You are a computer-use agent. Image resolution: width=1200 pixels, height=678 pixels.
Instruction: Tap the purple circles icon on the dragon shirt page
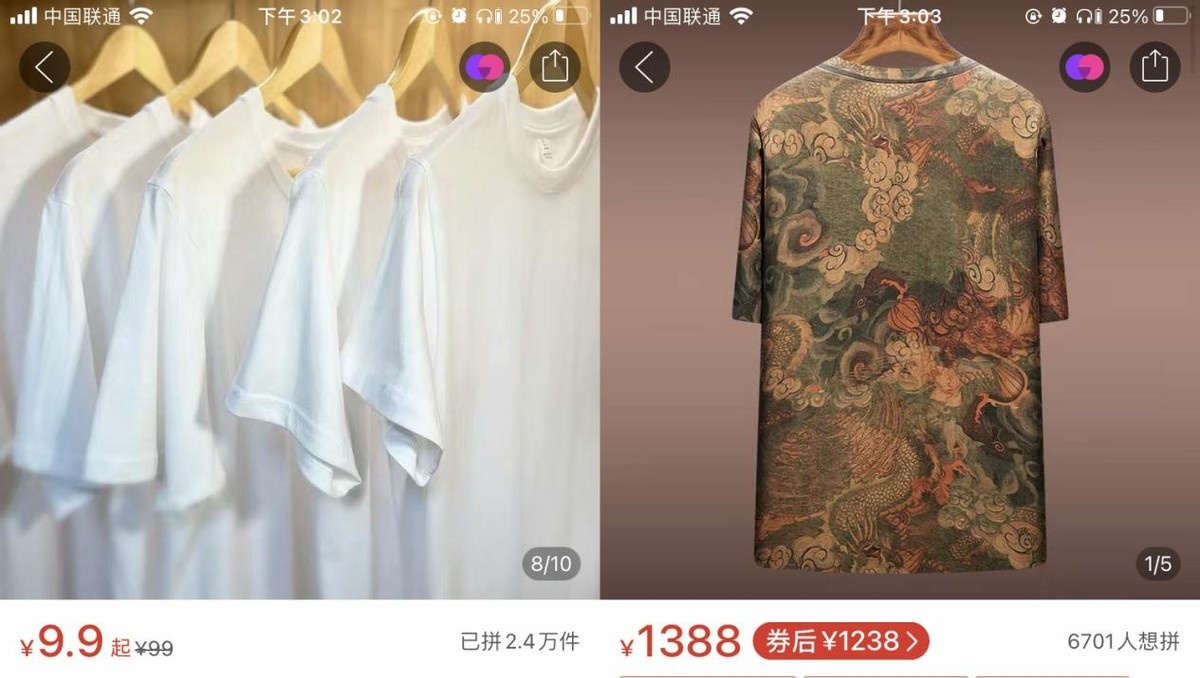tap(1085, 67)
